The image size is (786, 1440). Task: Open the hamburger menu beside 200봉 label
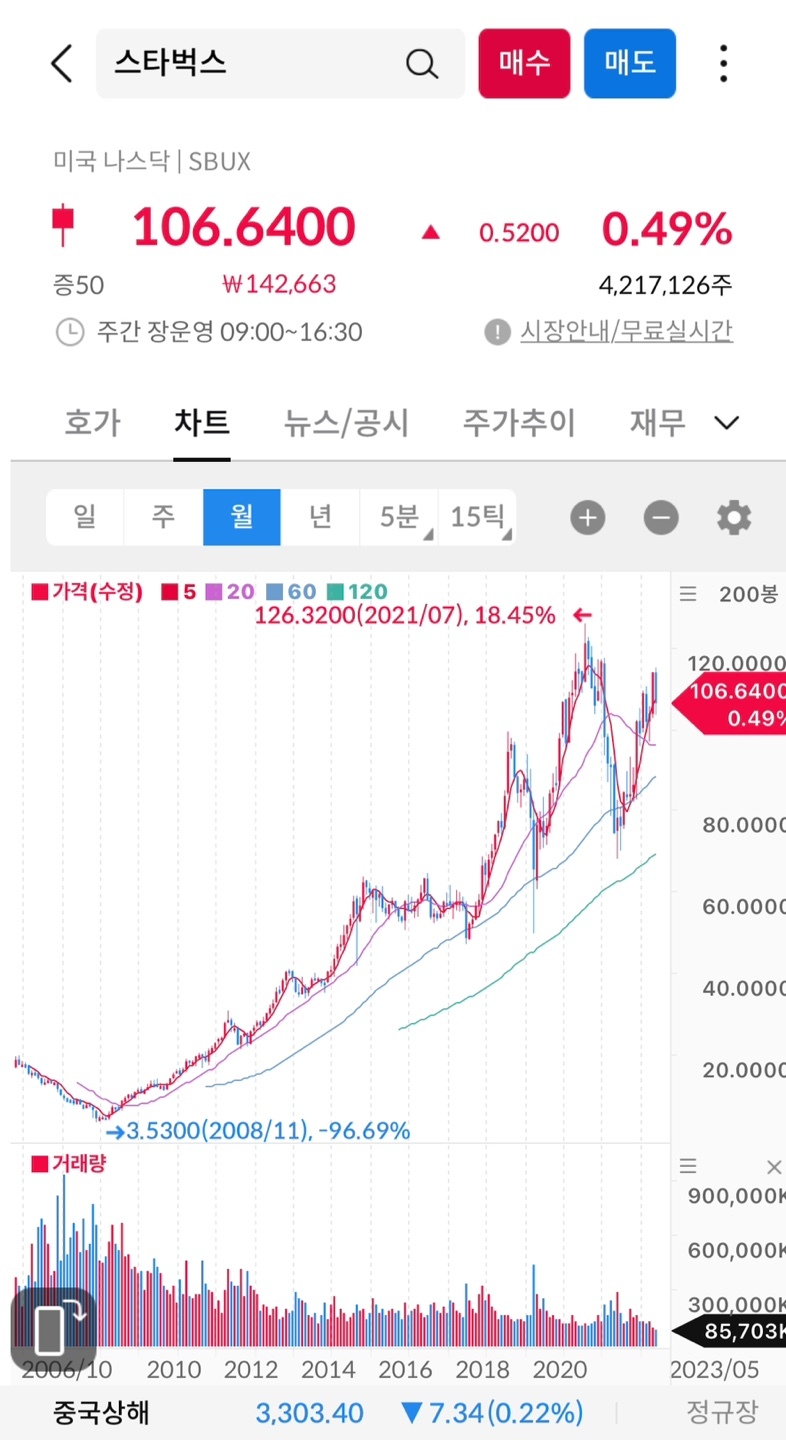[687, 592]
